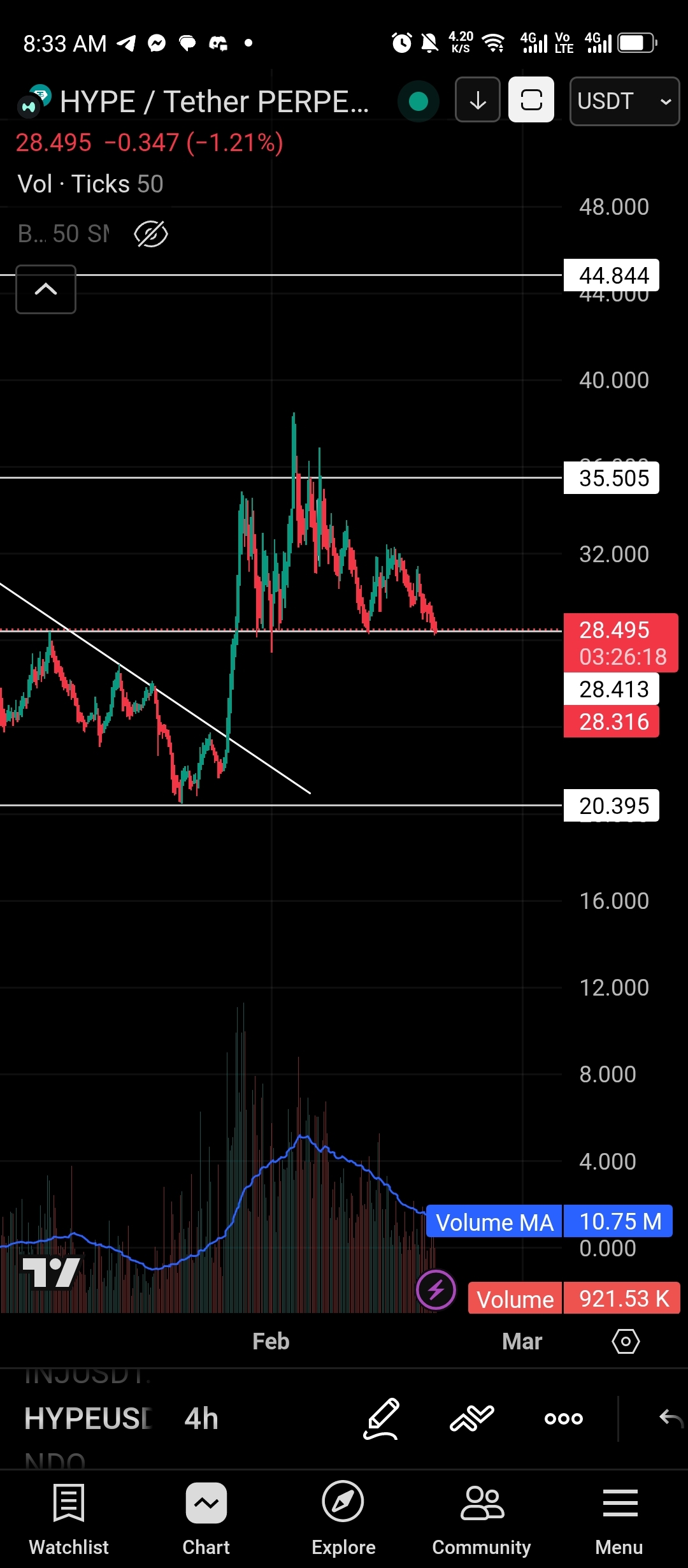Go to the Explore tab
The height and width of the screenshot is (1568, 688).
[343, 1518]
